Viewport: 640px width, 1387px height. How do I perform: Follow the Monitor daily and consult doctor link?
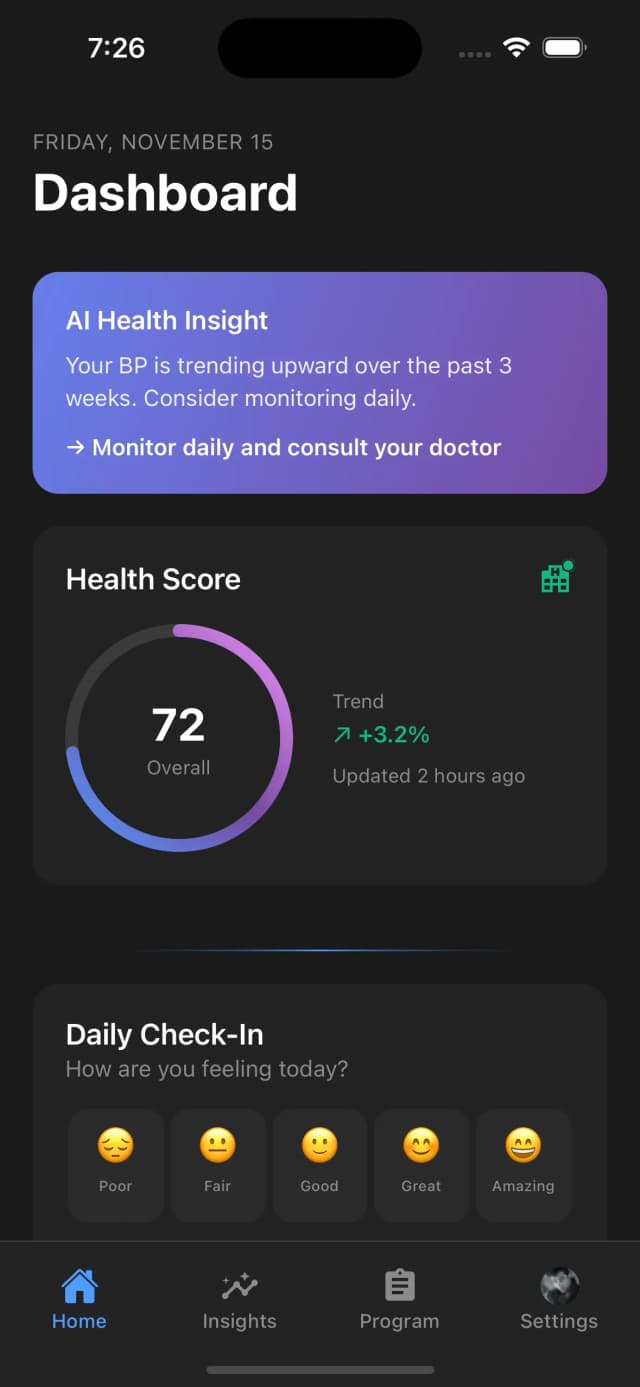pos(284,447)
